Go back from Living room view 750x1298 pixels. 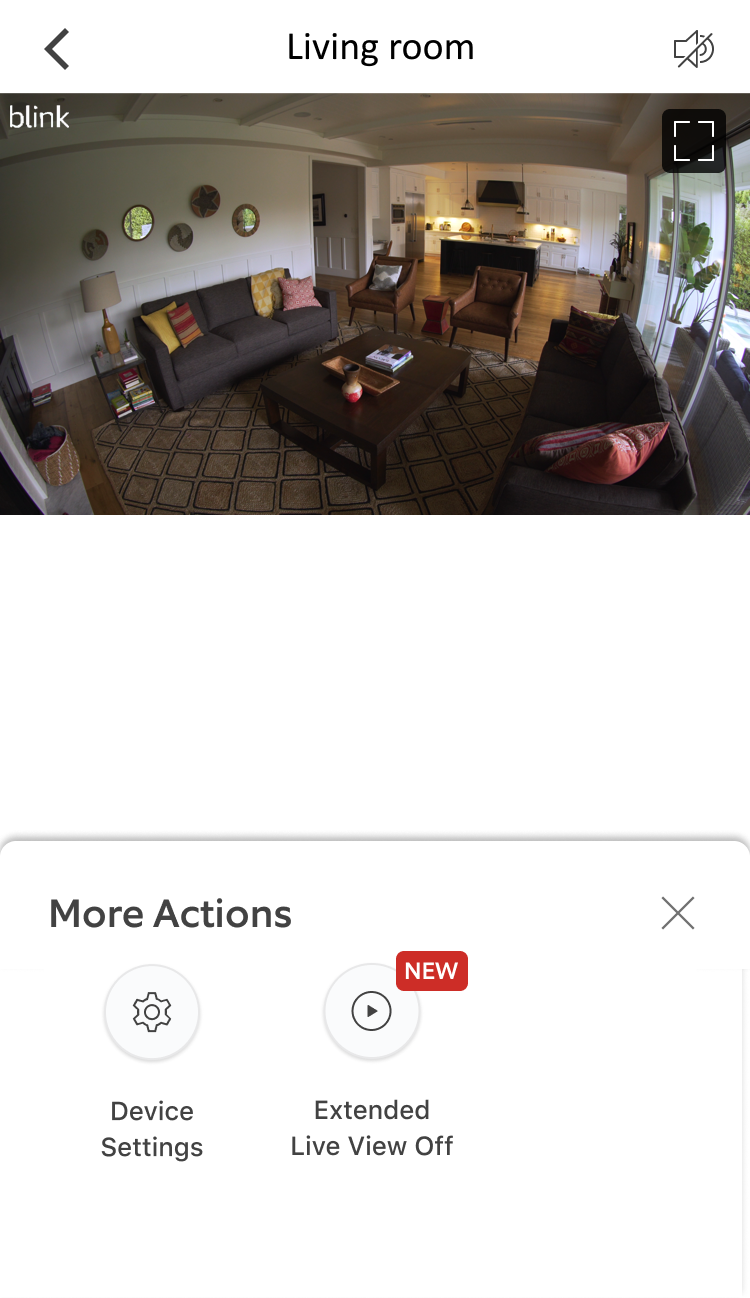tap(57, 48)
